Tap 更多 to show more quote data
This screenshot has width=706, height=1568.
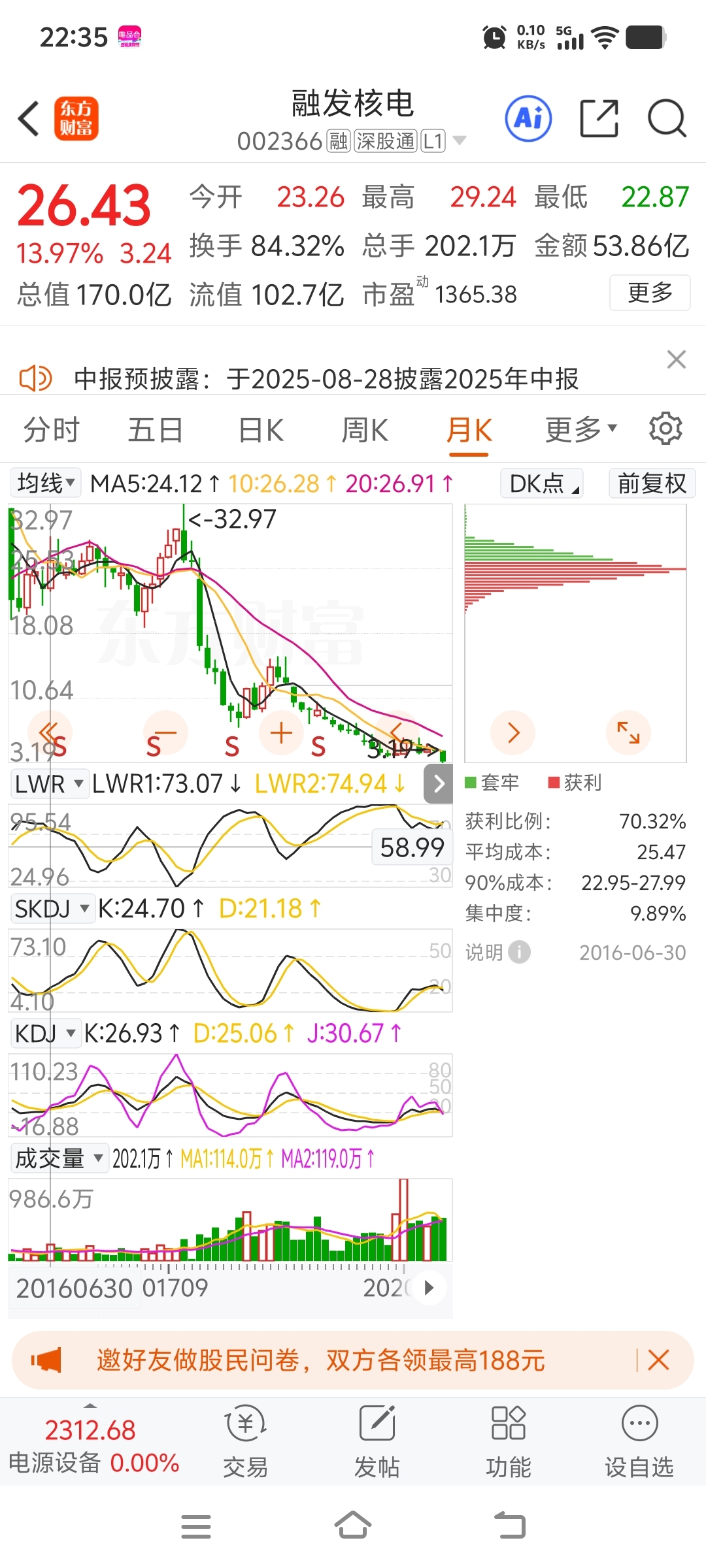pos(649,293)
